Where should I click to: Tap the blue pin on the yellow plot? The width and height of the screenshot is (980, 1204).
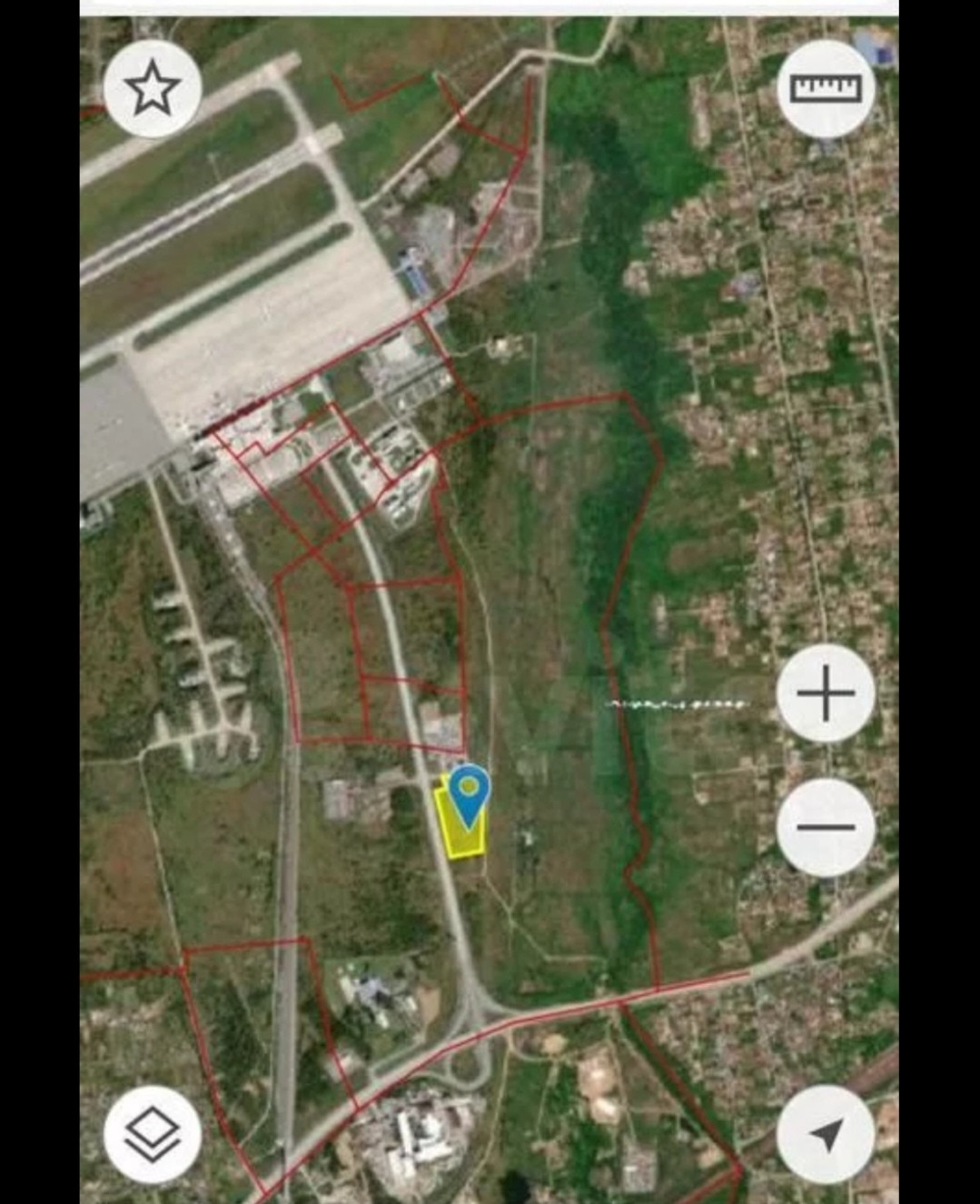469,791
